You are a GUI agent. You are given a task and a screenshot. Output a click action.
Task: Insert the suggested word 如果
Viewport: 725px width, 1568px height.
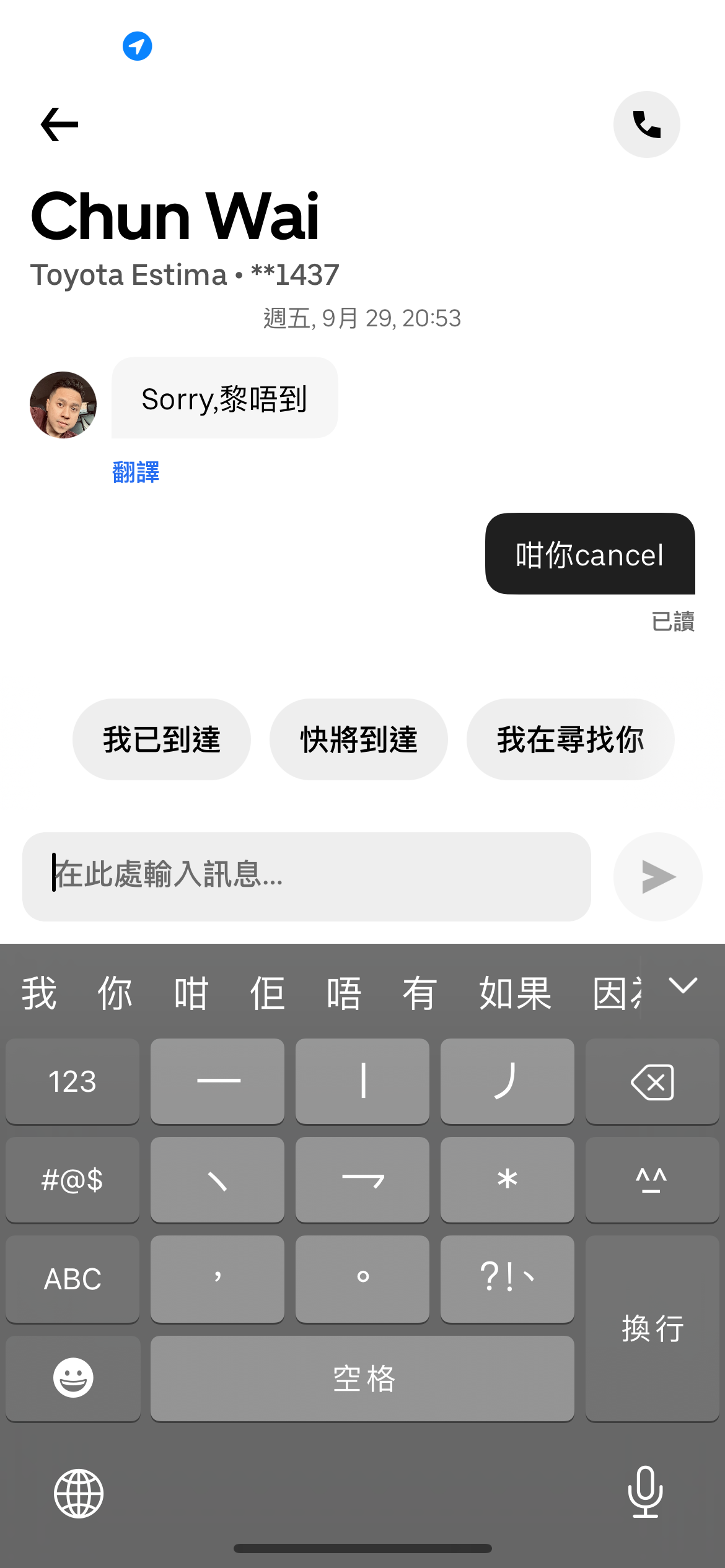pos(515,993)
